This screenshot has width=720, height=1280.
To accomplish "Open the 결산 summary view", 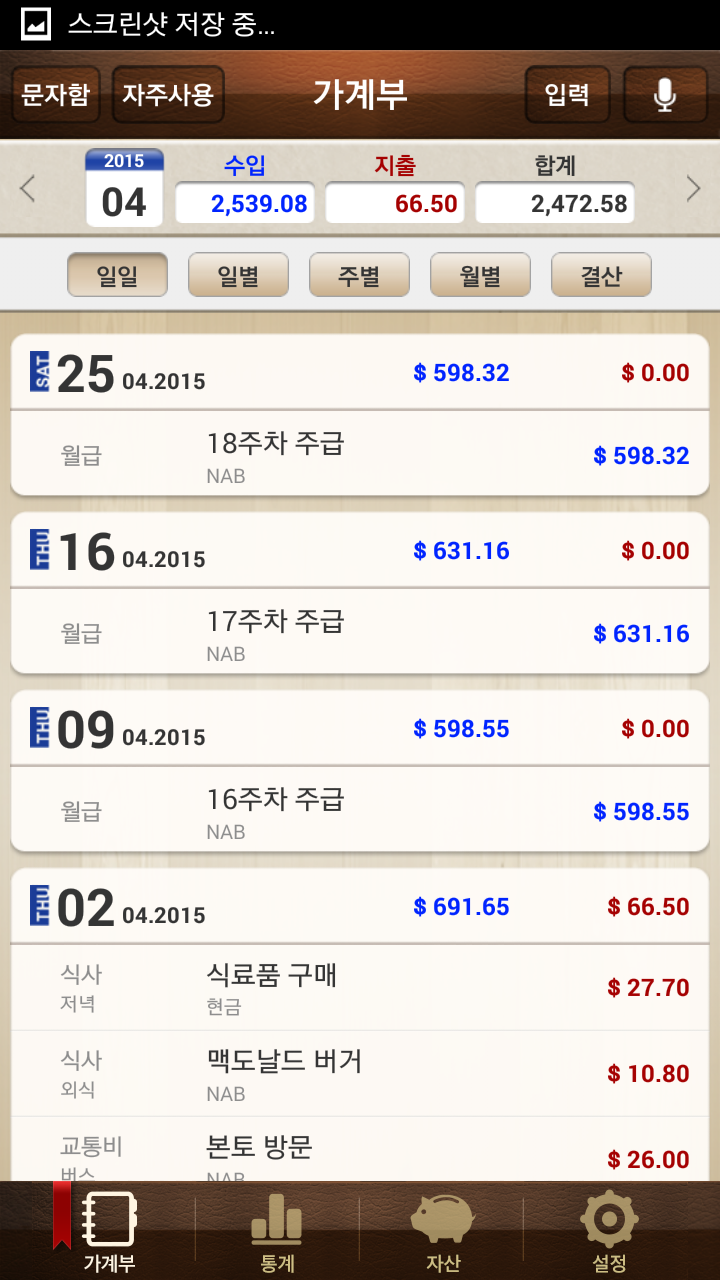I will (x=601, y=275).
